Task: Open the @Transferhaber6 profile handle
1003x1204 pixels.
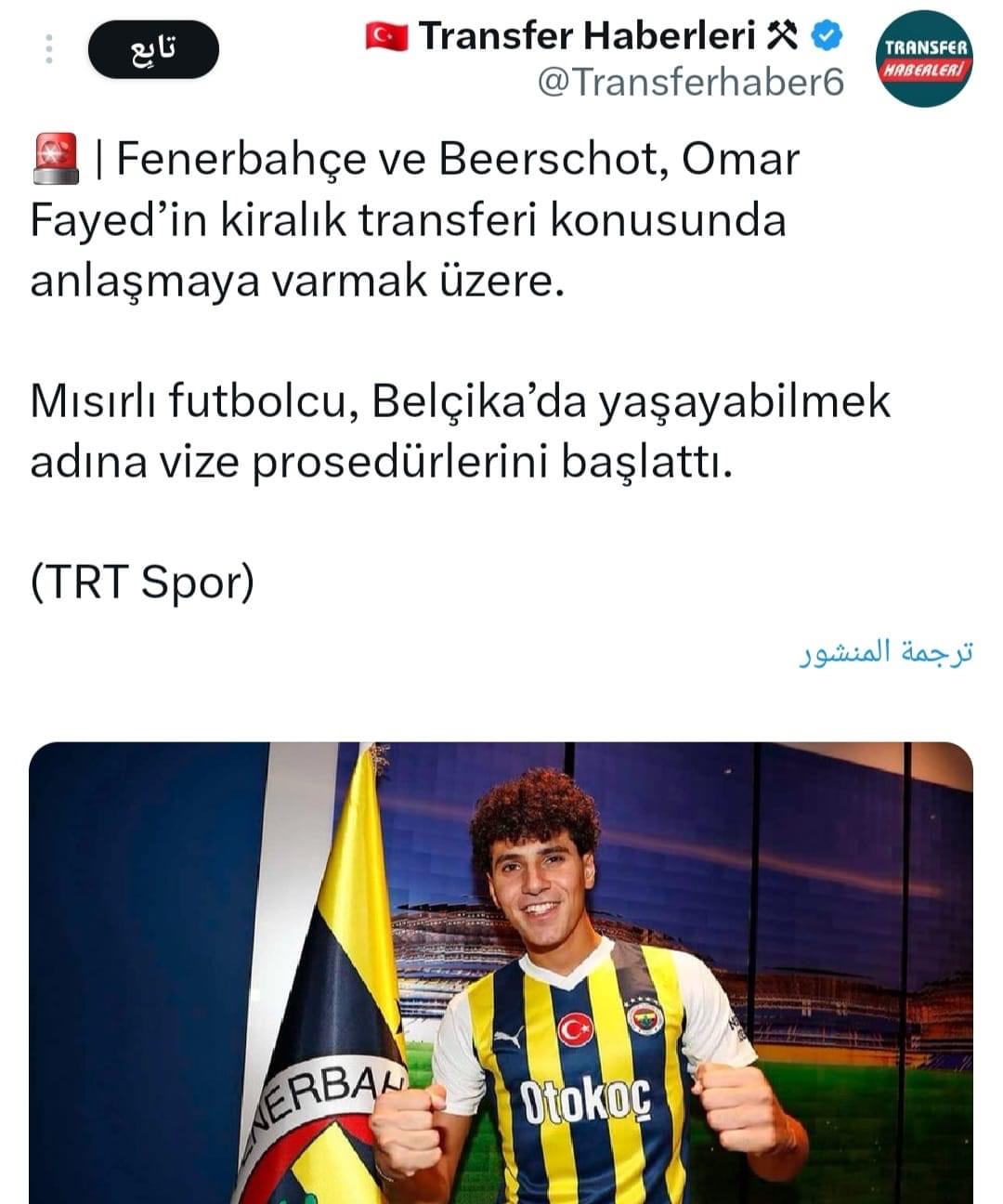Action: pyautogui.click(x=691, y=84)
